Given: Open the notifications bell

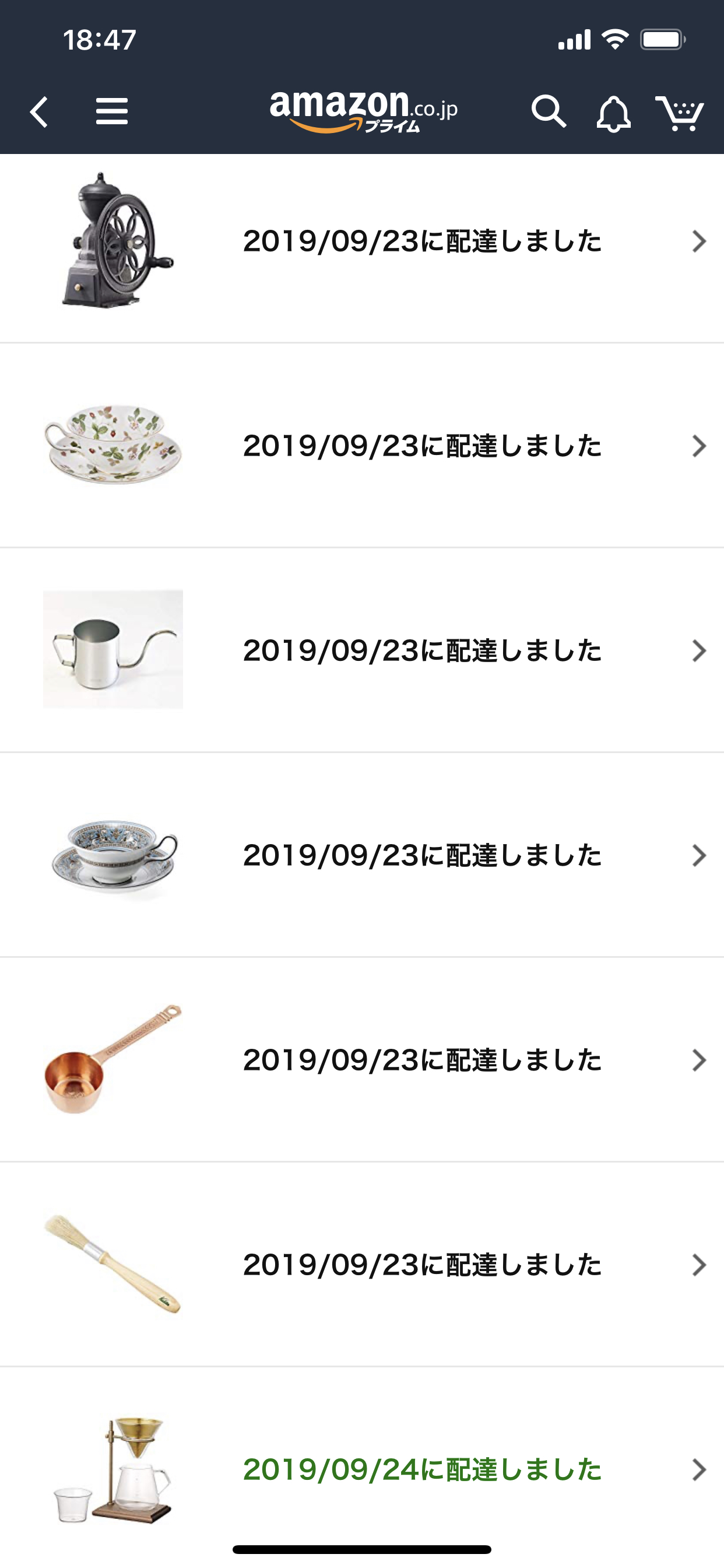Looking at the screenshot, I should point(613,113).
